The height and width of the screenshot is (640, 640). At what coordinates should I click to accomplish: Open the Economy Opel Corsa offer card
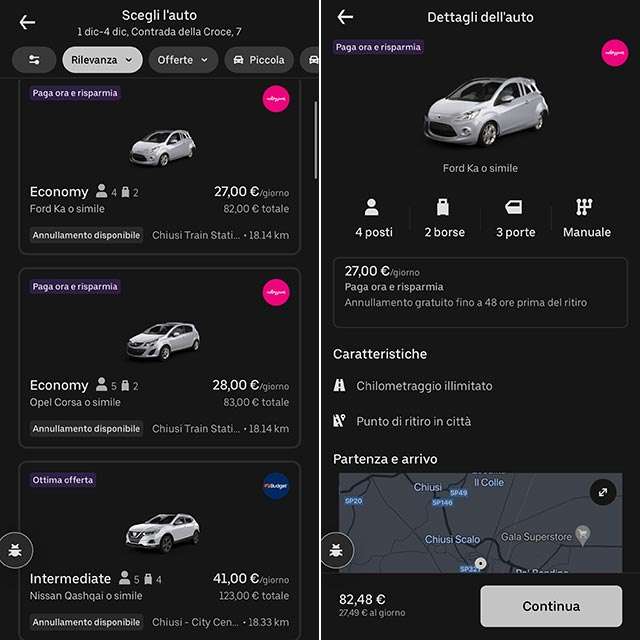[x=160, y=360]
